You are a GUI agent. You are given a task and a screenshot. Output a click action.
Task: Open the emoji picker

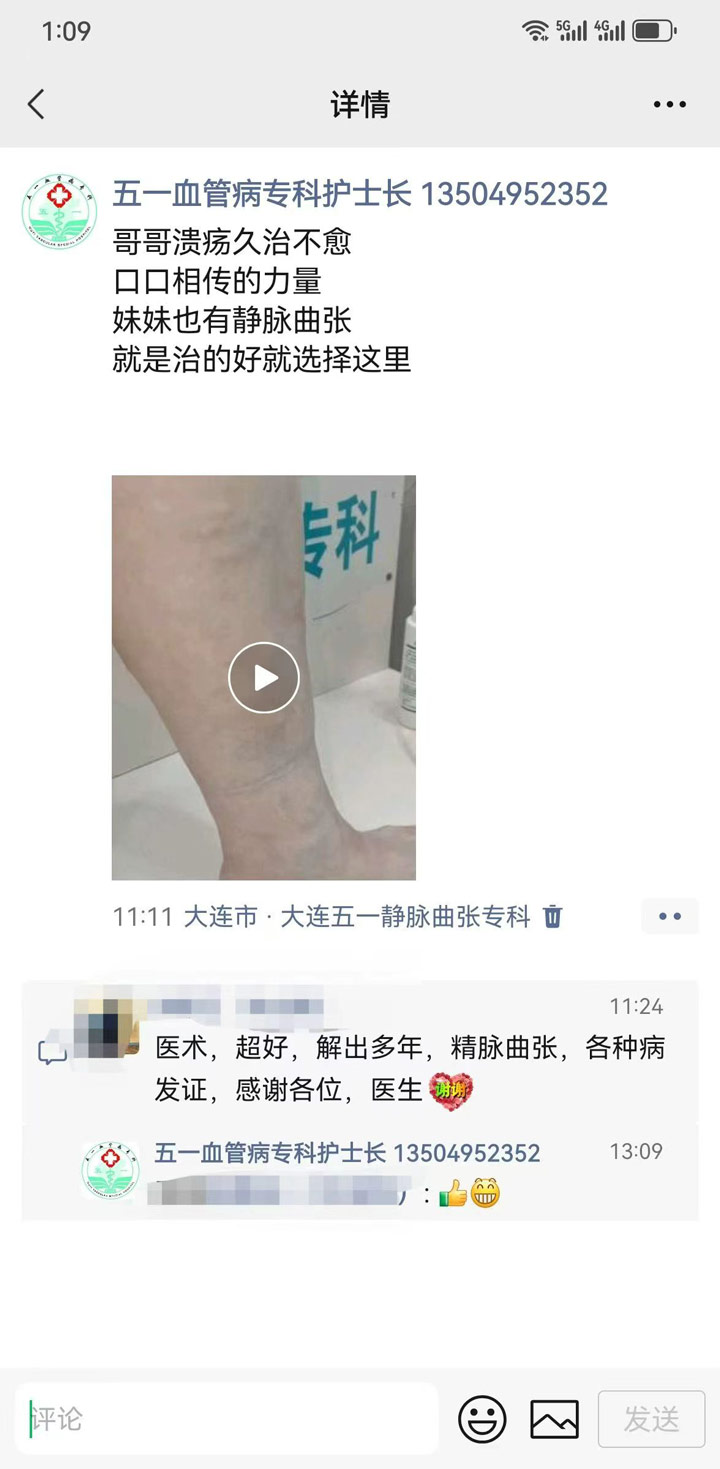click(x=482, y=1418)
